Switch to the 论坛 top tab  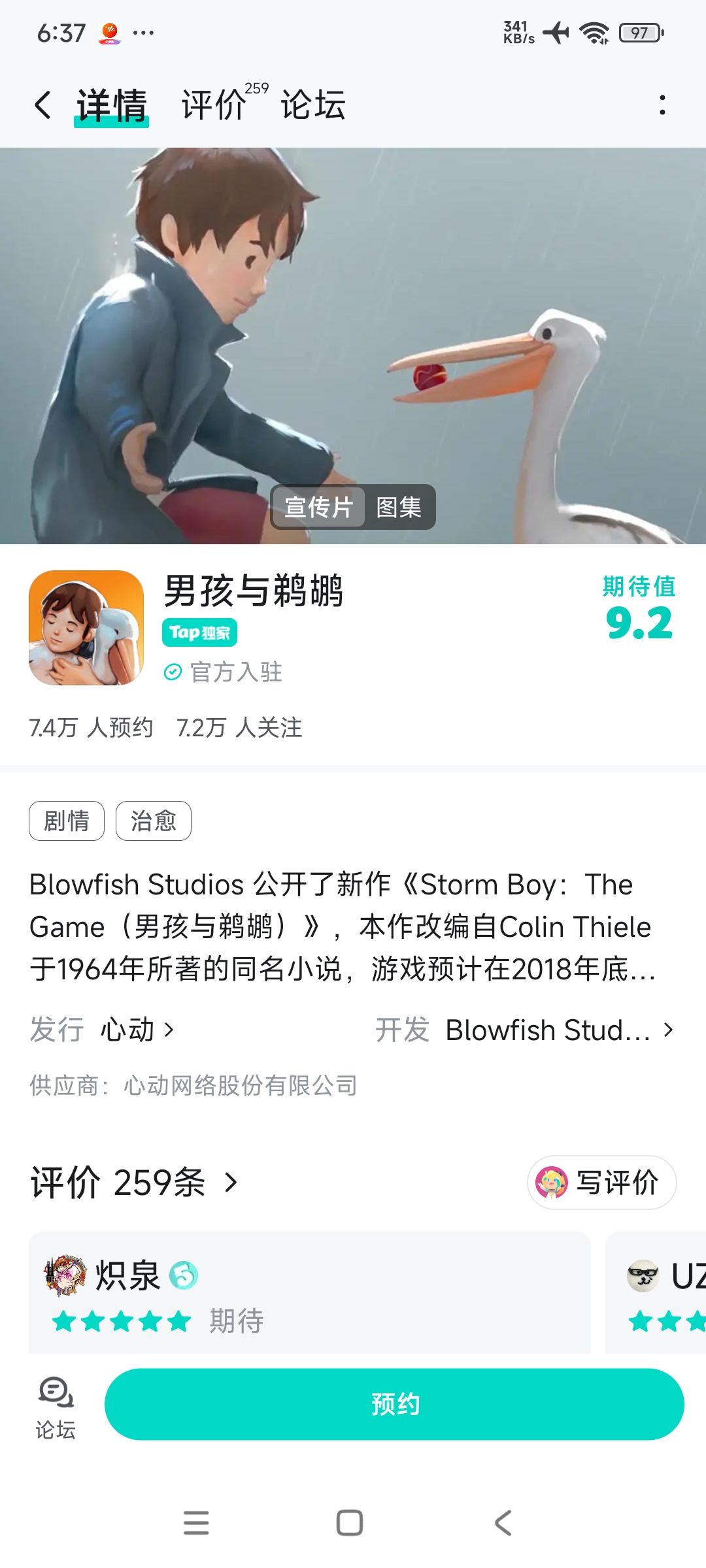[313, 105]
